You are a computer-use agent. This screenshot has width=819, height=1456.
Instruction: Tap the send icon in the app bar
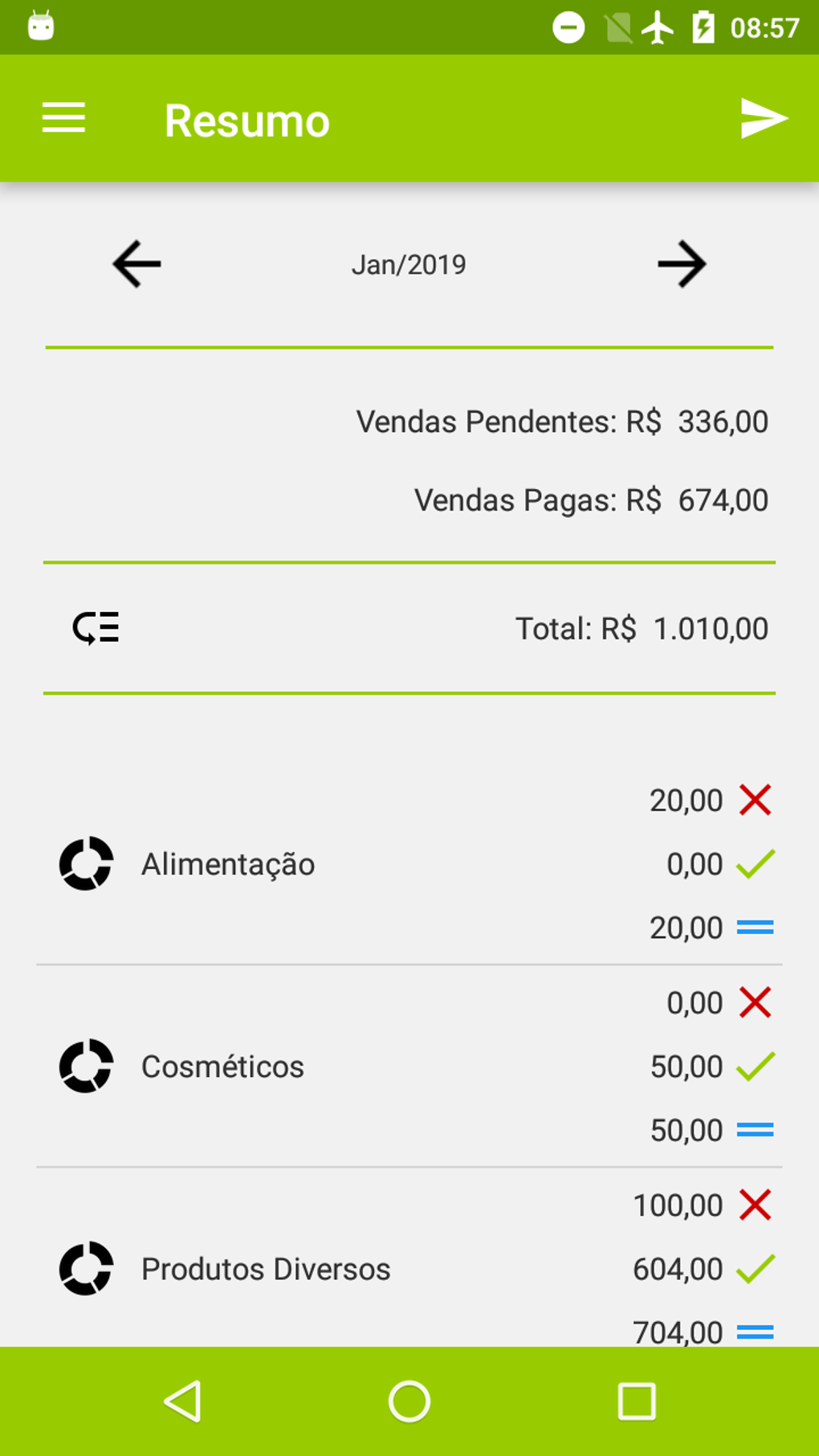763,119
